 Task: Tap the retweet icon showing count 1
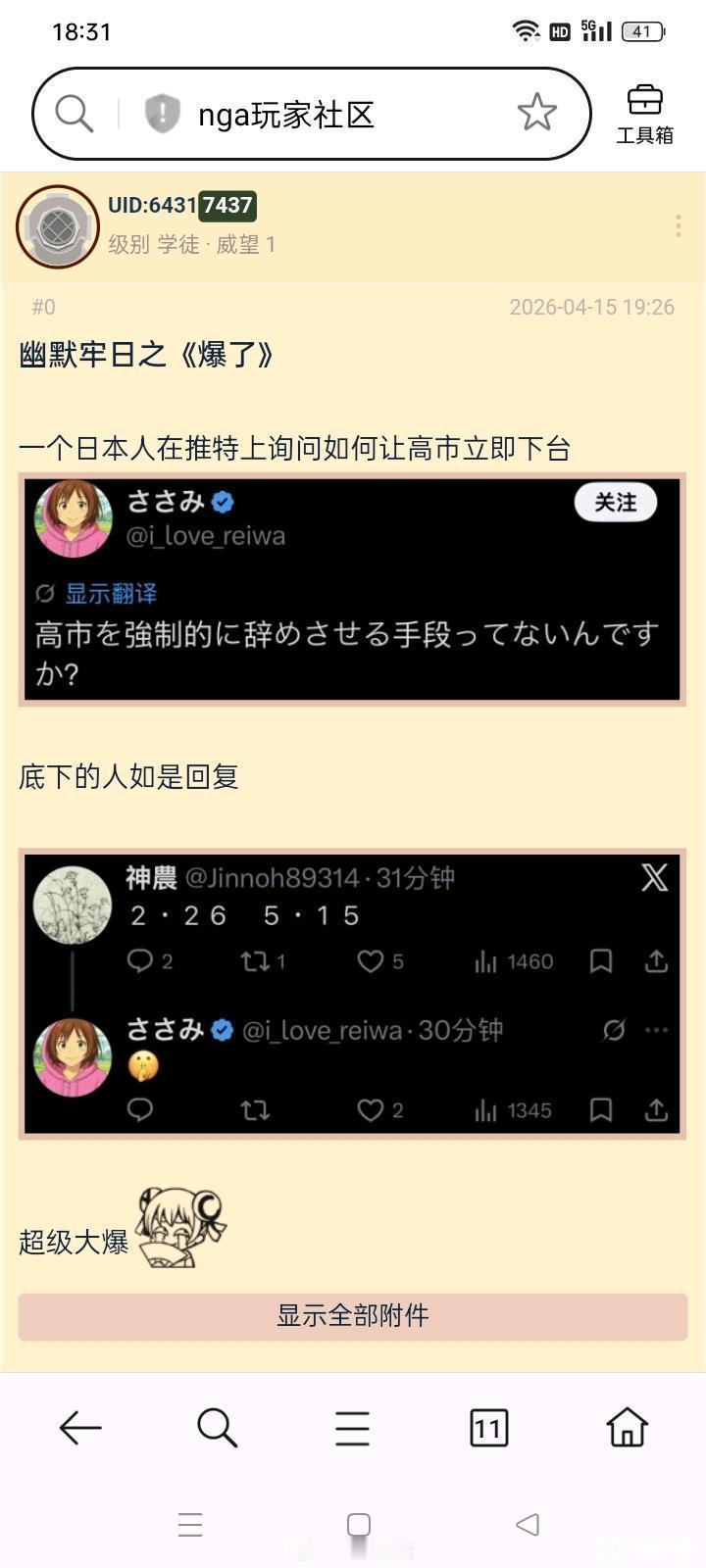point(255,961)
